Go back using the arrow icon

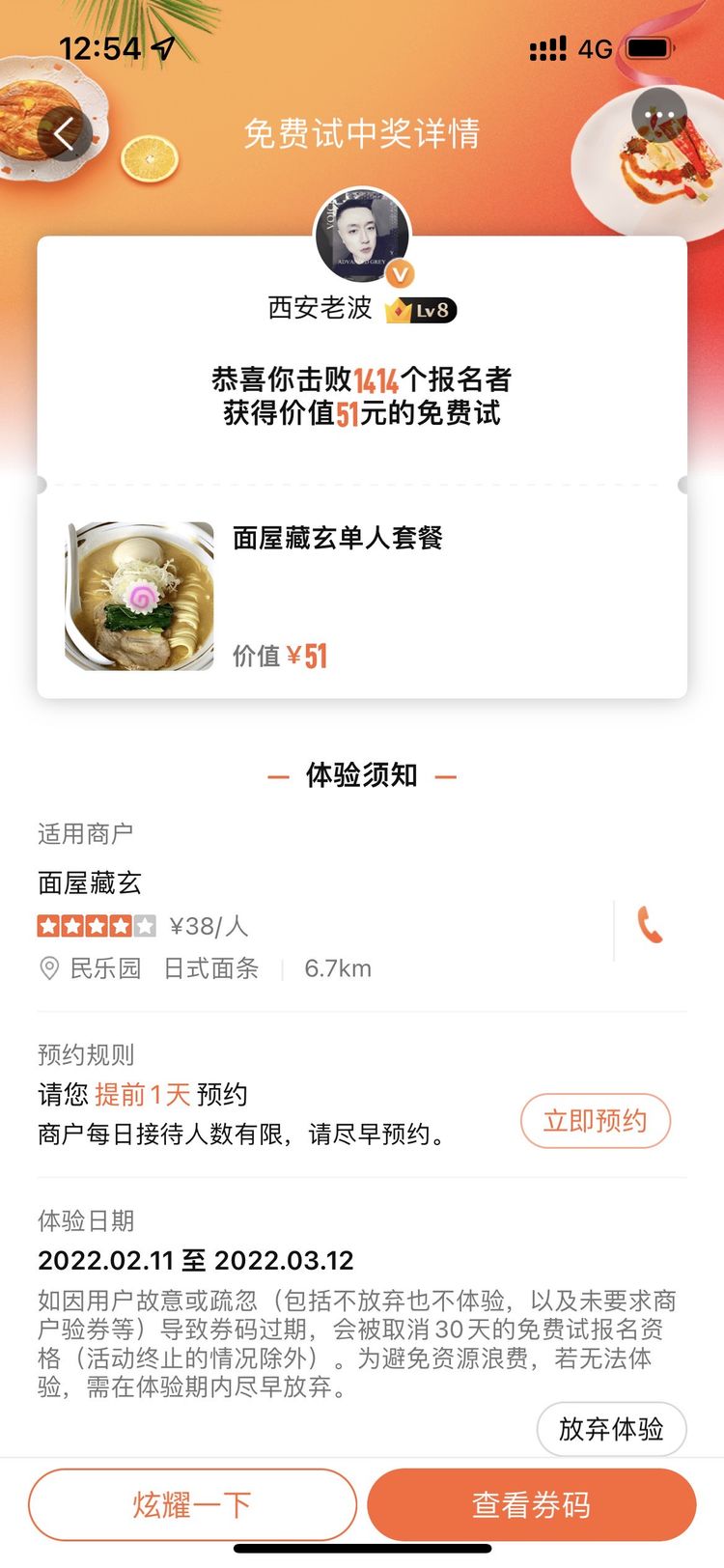[x=66, y=133]
